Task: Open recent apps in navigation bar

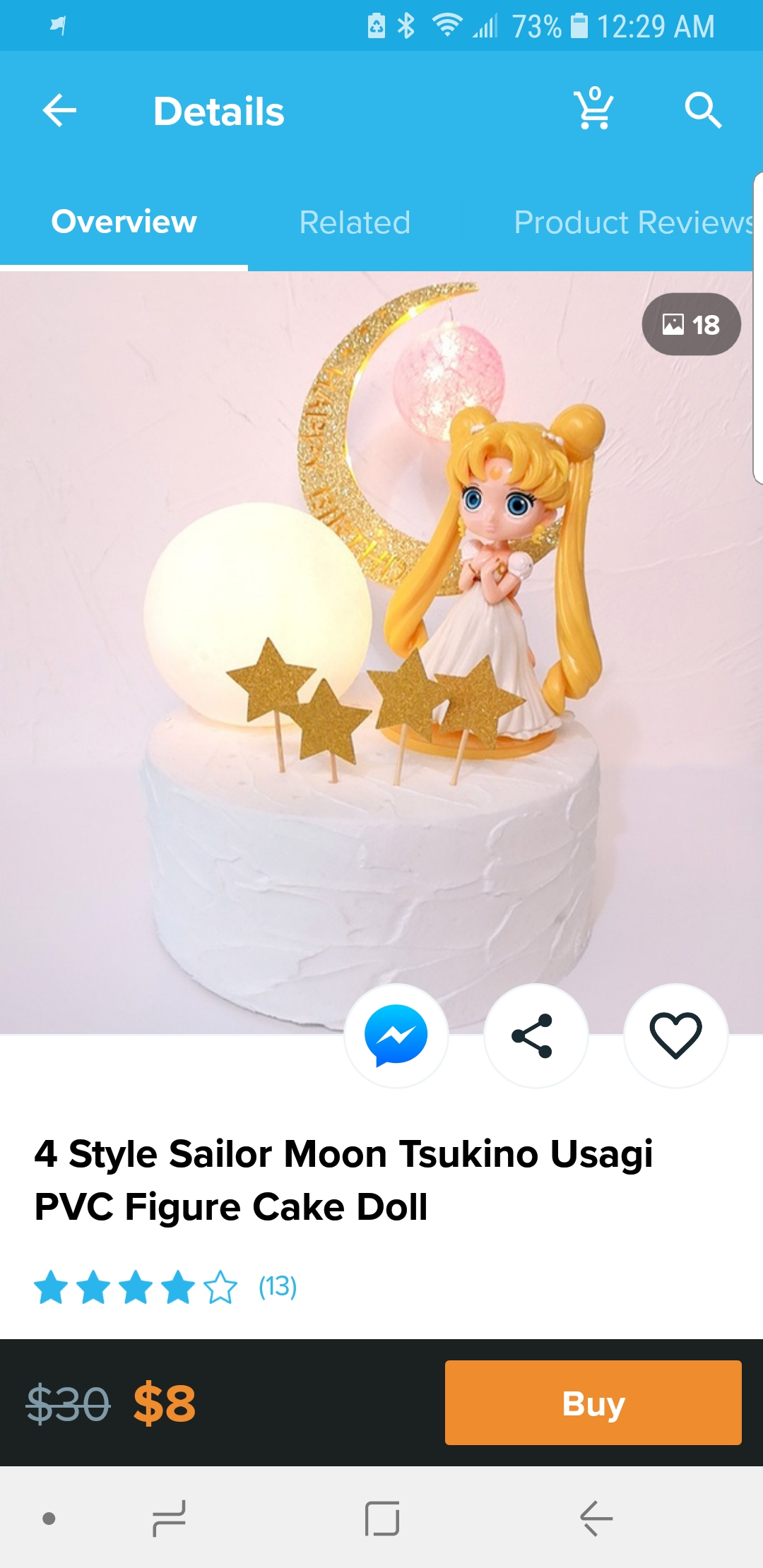Action: (x=169, y=1519)
